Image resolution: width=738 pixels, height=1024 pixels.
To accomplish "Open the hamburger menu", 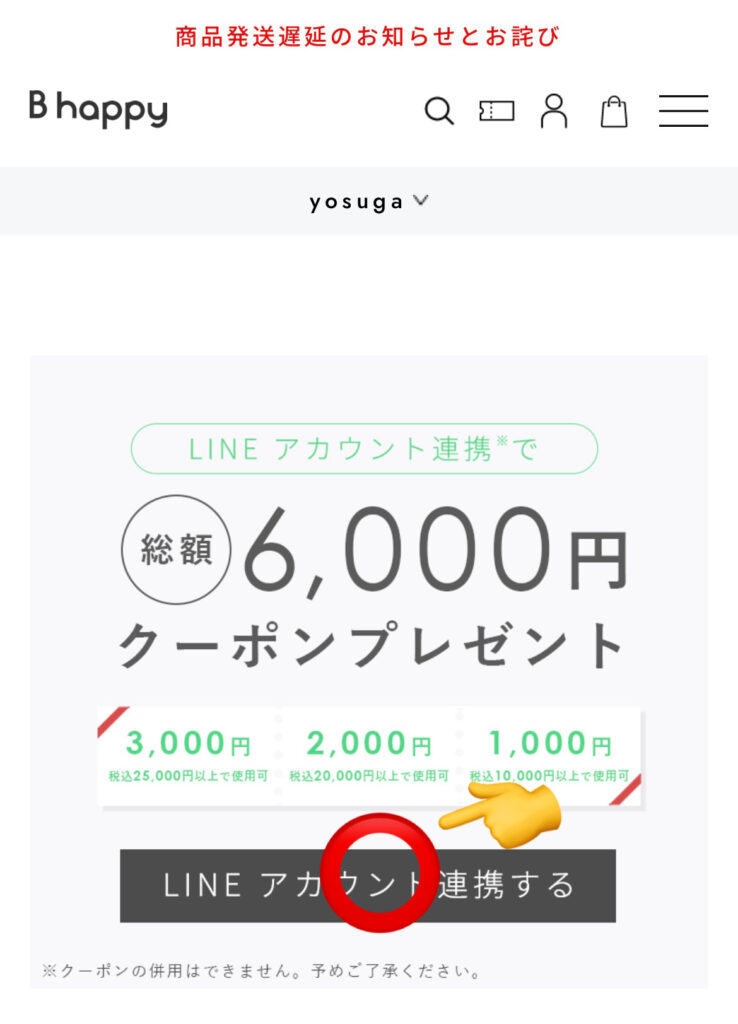I will (x=683, y=110).
